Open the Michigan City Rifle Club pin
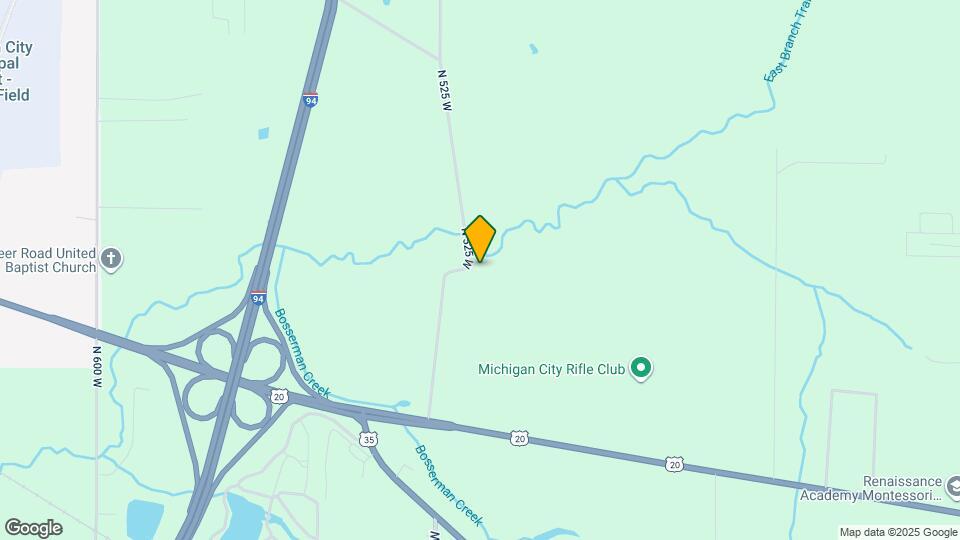This screenshot has height=540, width=960. click(642, 370)
